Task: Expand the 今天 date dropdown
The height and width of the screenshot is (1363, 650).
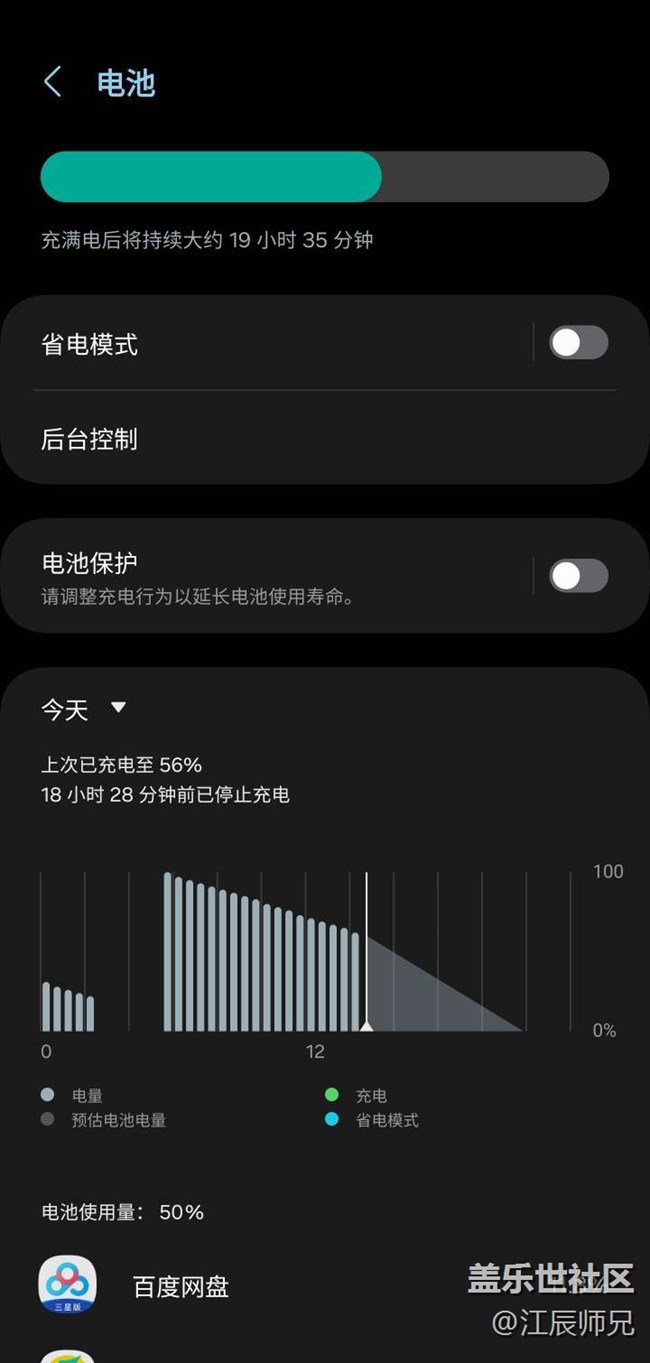Action: (x=84, y=709)
